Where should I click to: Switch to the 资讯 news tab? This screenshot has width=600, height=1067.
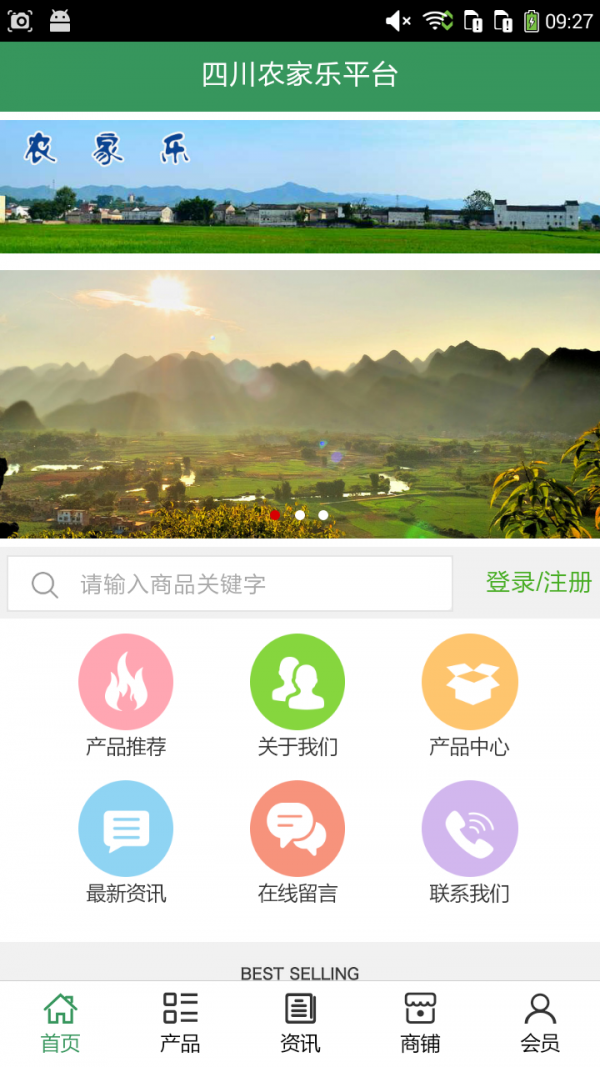(x=300, y=1023)
